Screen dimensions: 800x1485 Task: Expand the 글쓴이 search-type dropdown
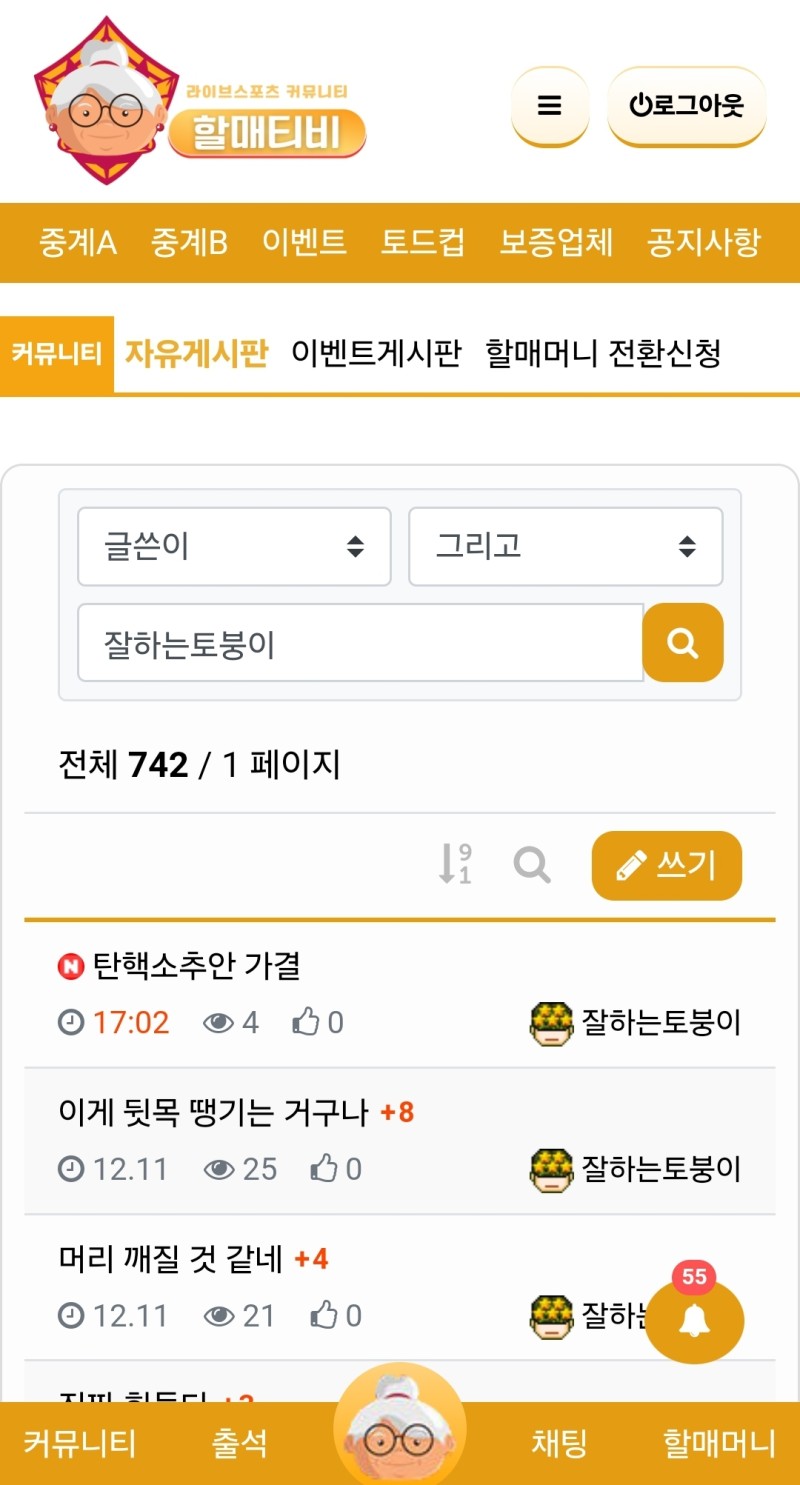click(234, 546)
